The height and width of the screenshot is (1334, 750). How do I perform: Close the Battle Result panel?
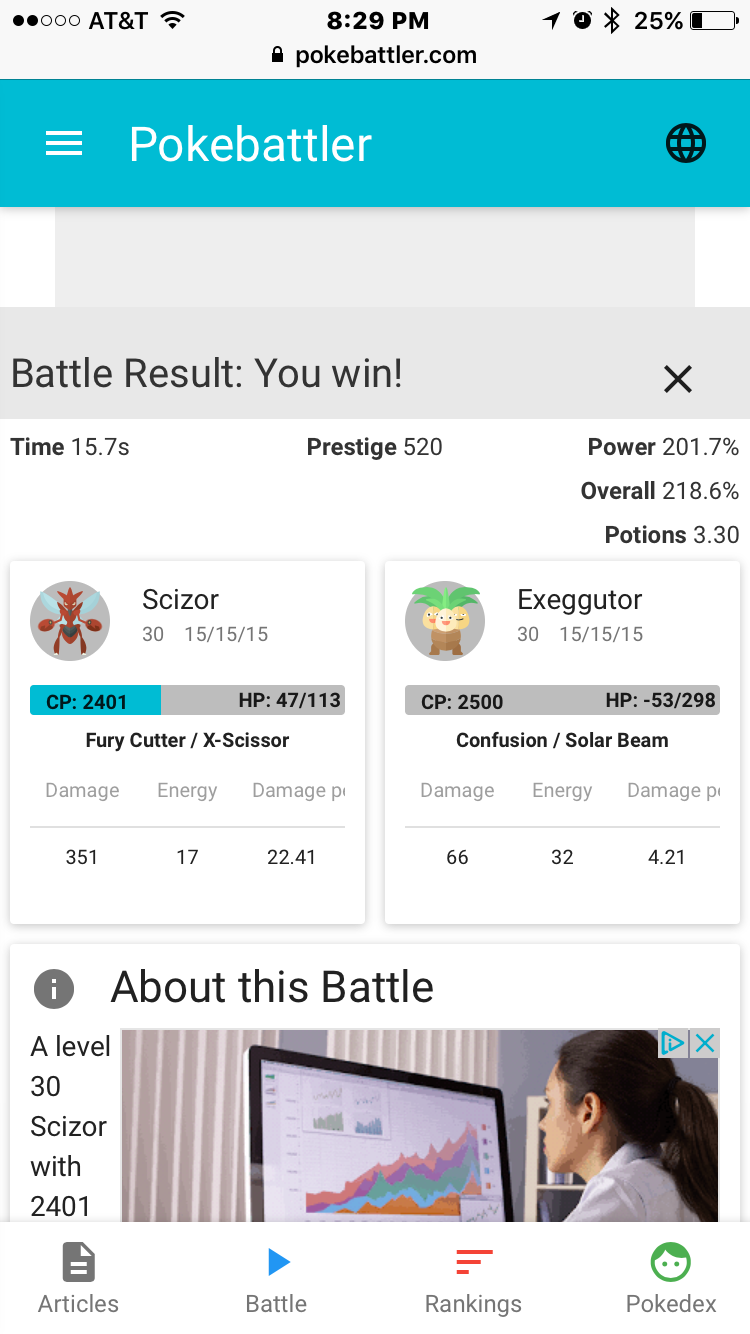tap(678, 379)
